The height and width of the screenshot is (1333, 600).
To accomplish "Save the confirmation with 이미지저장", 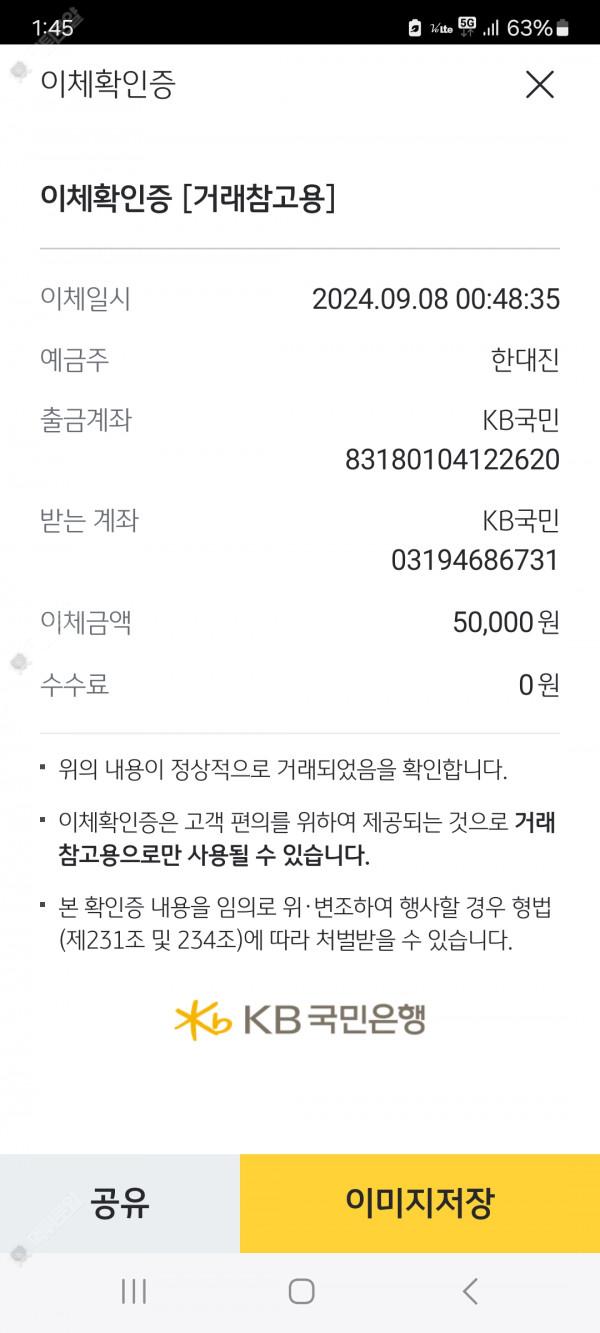I will (420, 1203).
